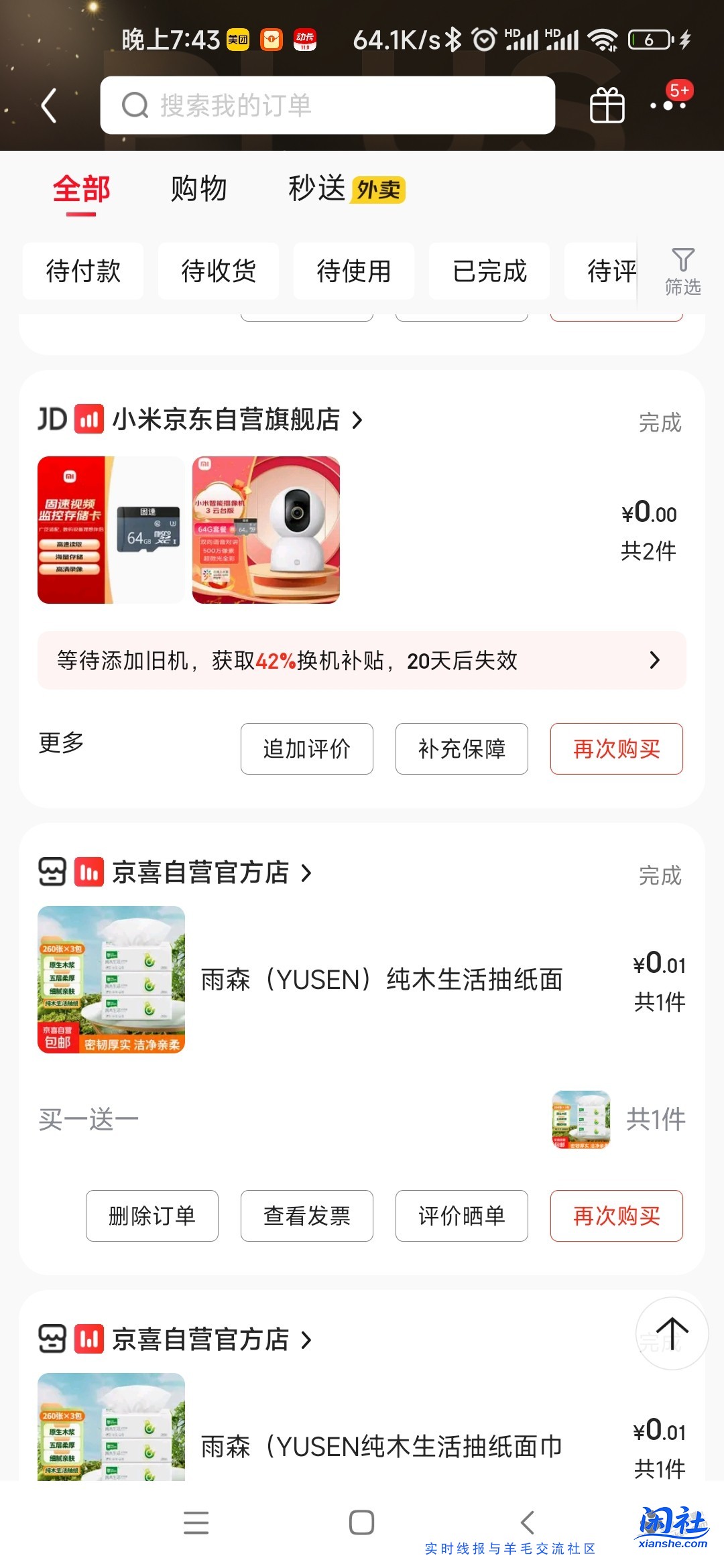Open the 换机补贴 banner chevron

coord(655,661)
